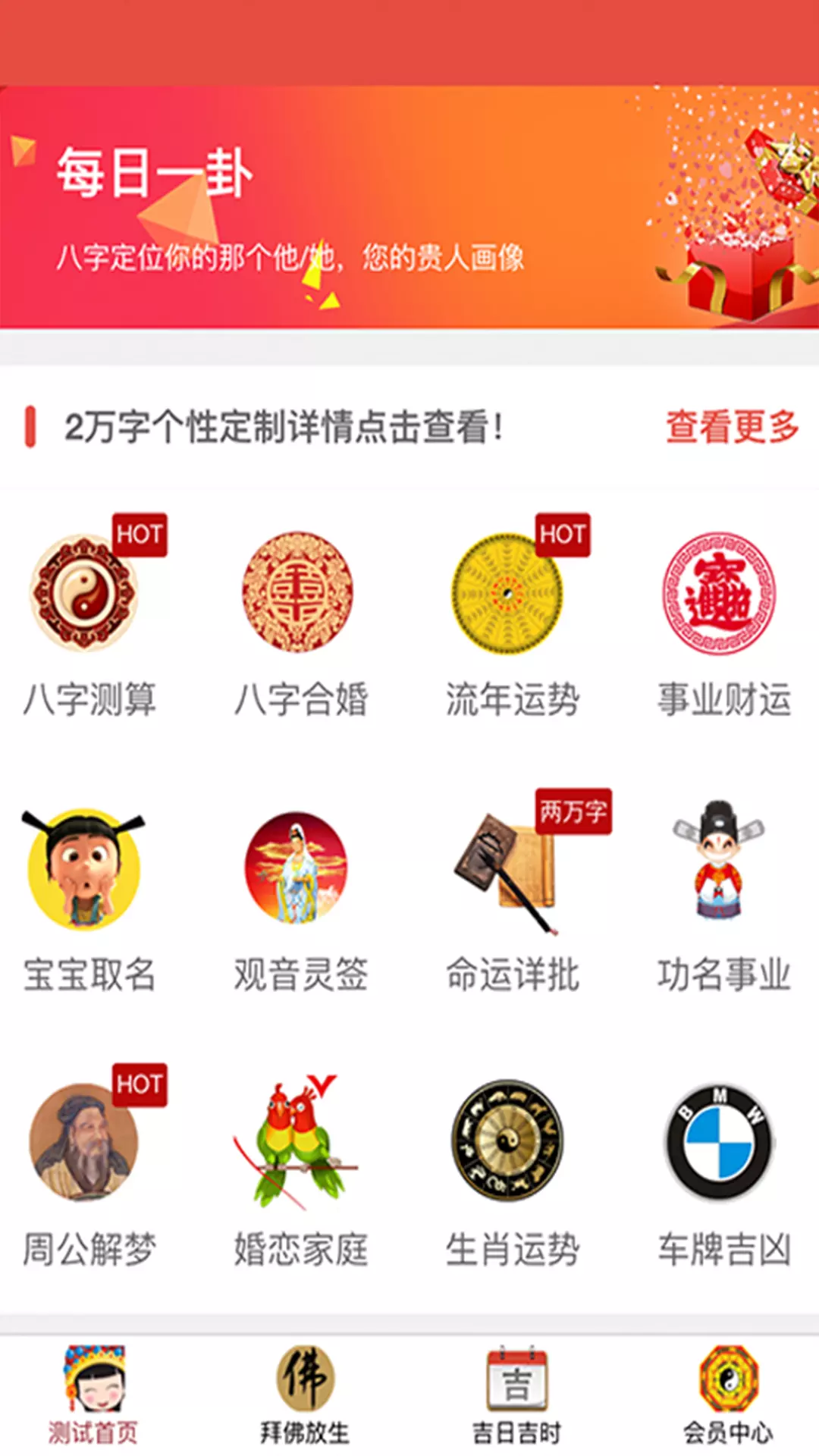Tap the 查看更多 link

point(732,426)
